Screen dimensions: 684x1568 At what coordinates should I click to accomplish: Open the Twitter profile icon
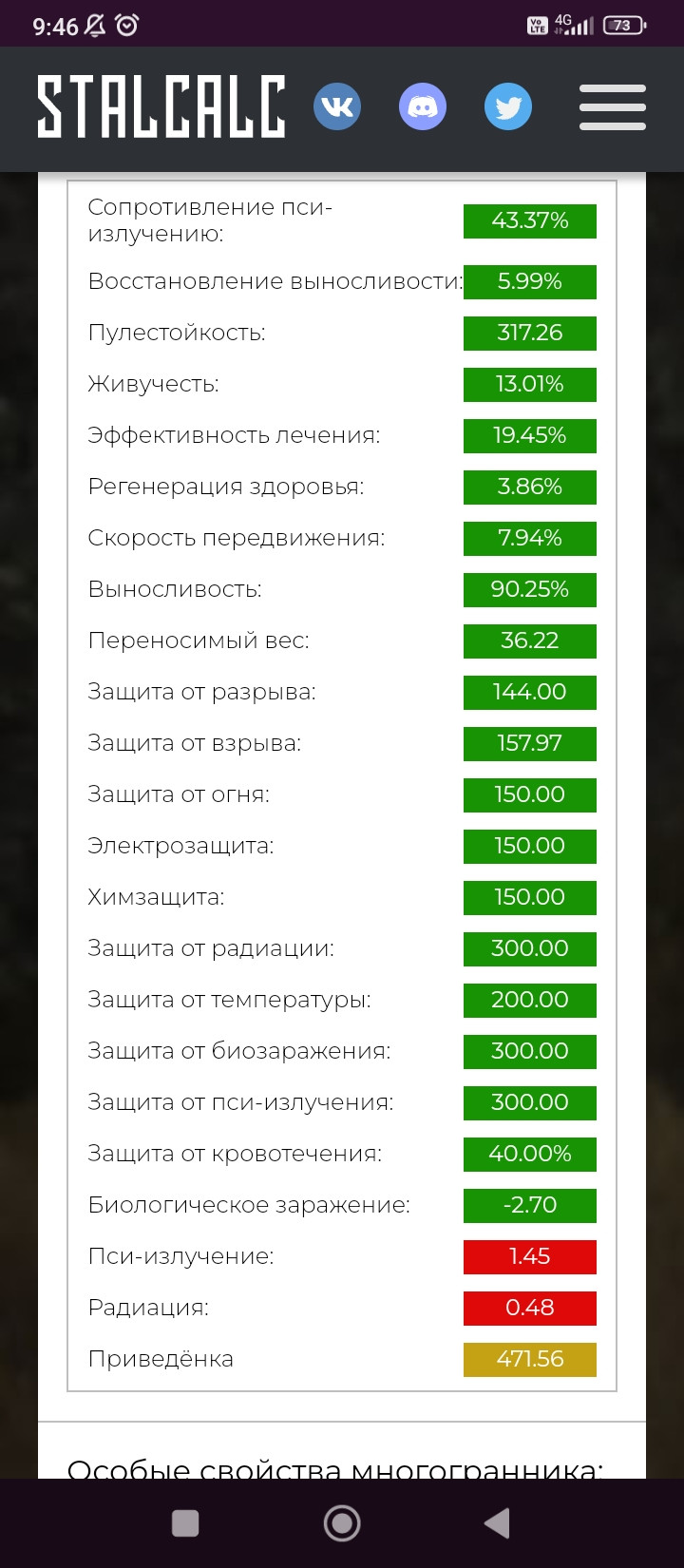coord(508,107)
